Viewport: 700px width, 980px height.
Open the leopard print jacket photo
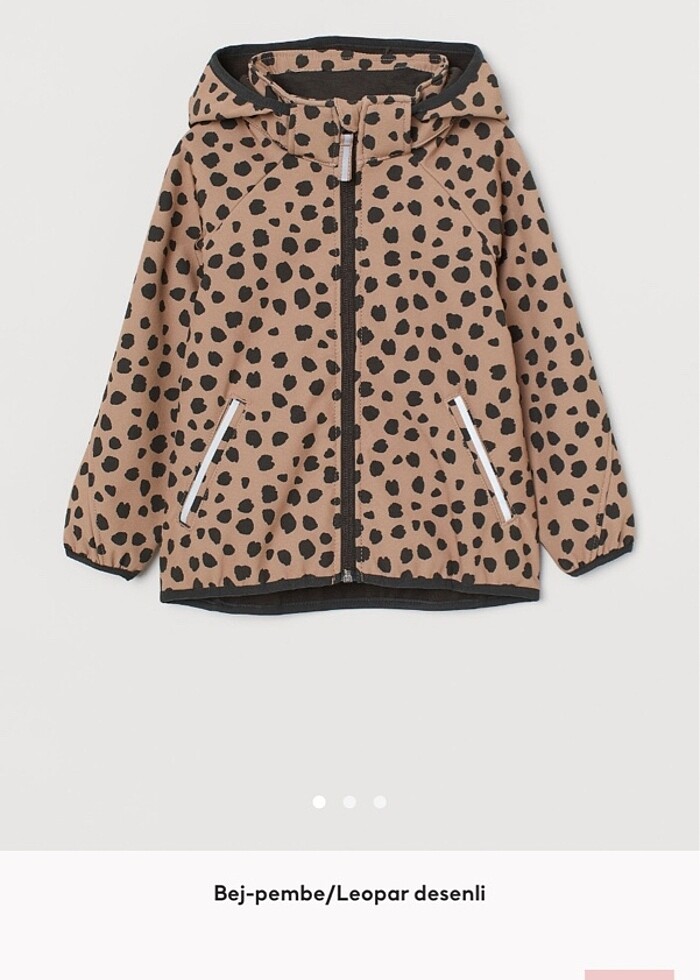pyautogui.click(x=350, y=320)
